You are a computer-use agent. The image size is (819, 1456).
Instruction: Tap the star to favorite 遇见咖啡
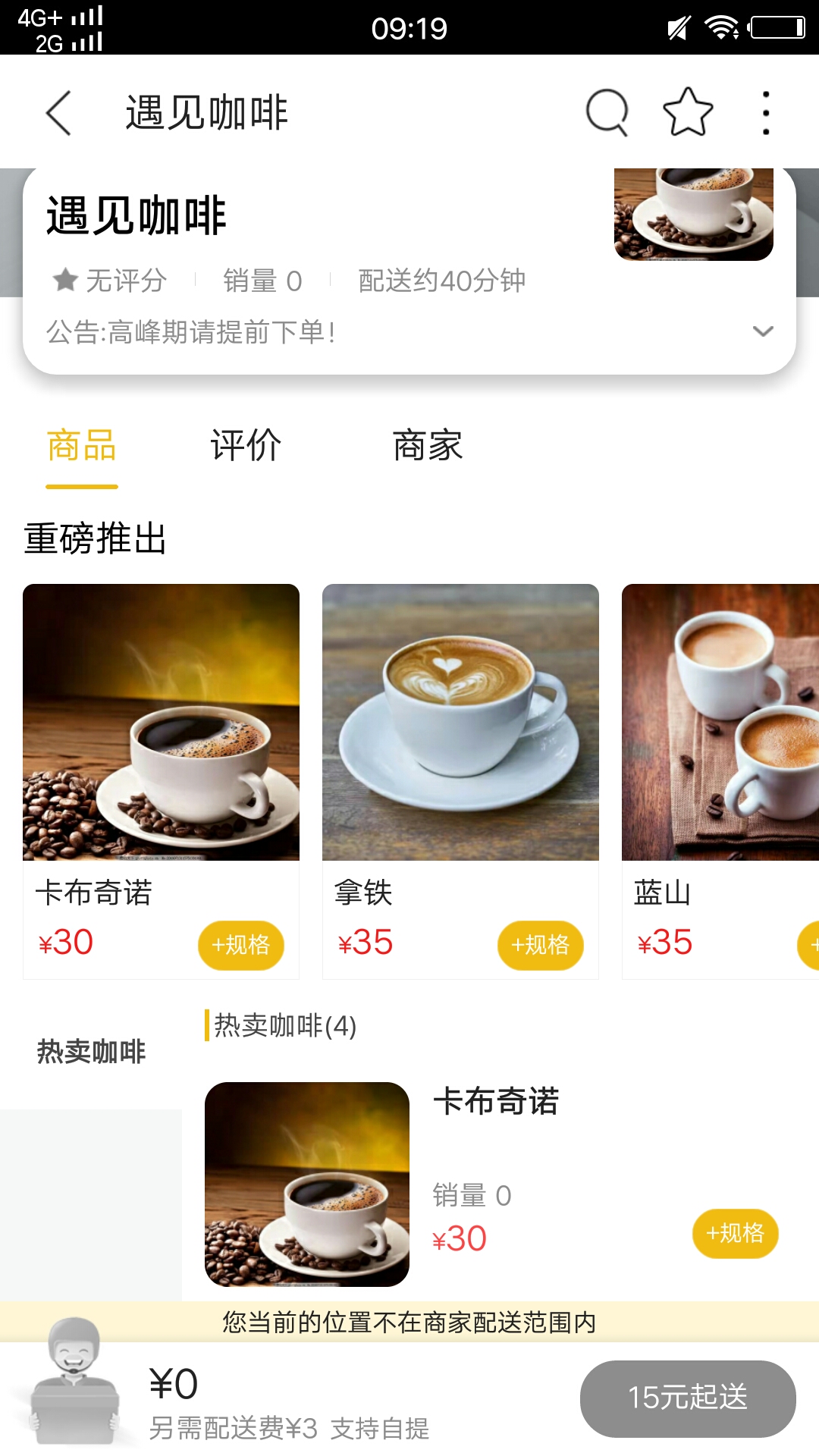point(686,111)
